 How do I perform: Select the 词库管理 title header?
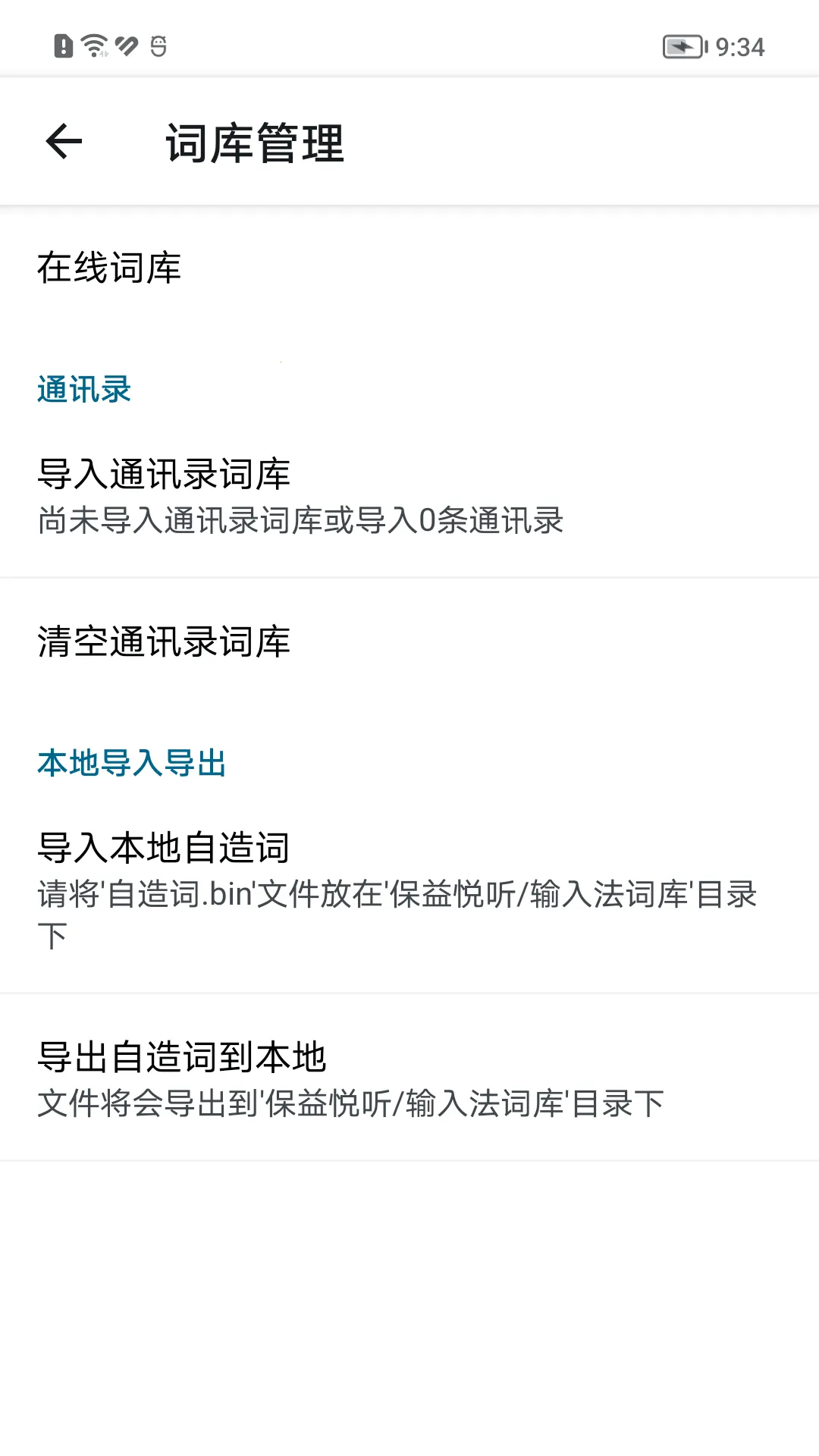point(255,144)
